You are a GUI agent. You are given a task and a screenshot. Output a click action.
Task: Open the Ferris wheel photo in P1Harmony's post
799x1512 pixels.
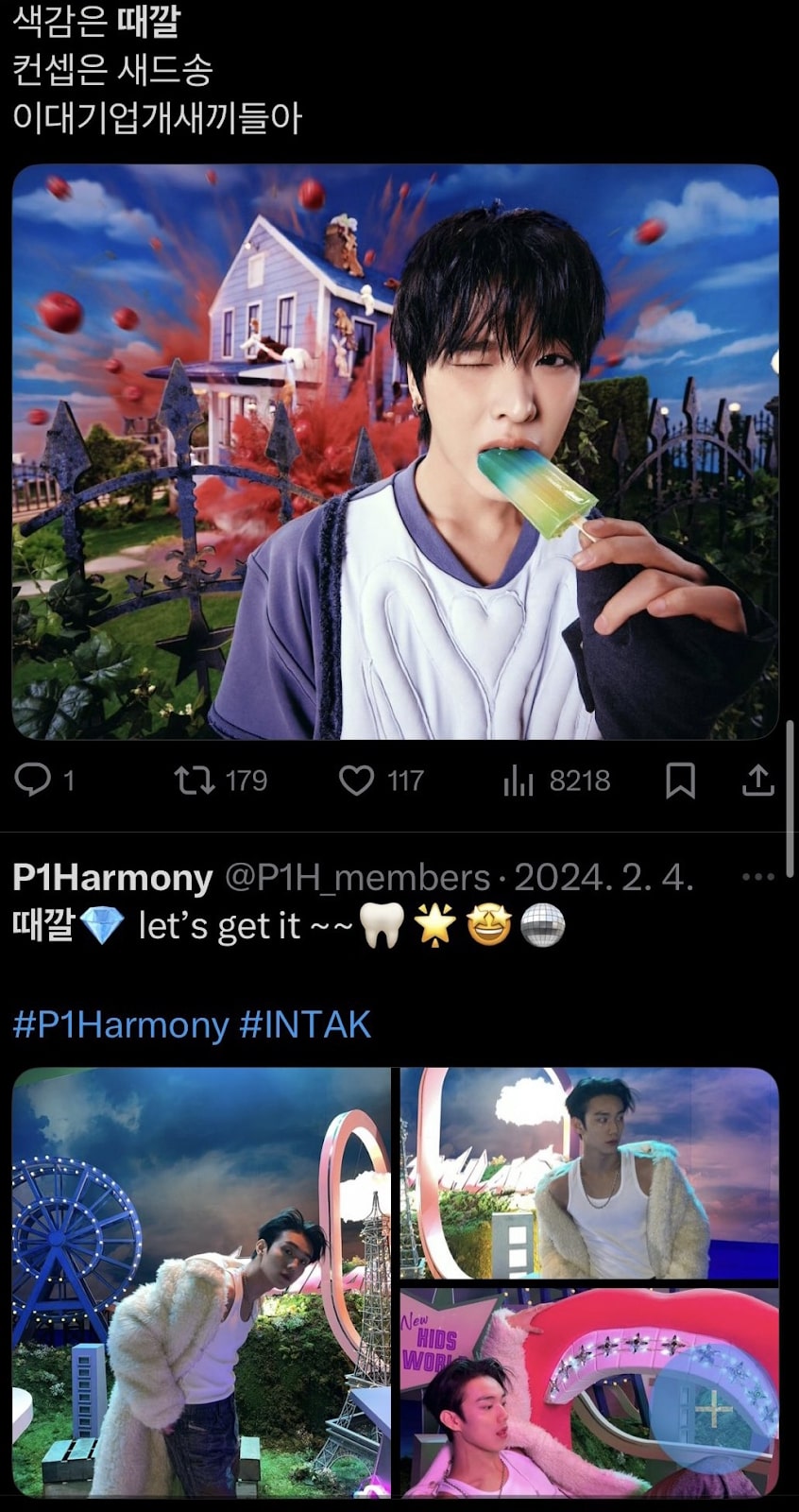[x=201, y=1282]
